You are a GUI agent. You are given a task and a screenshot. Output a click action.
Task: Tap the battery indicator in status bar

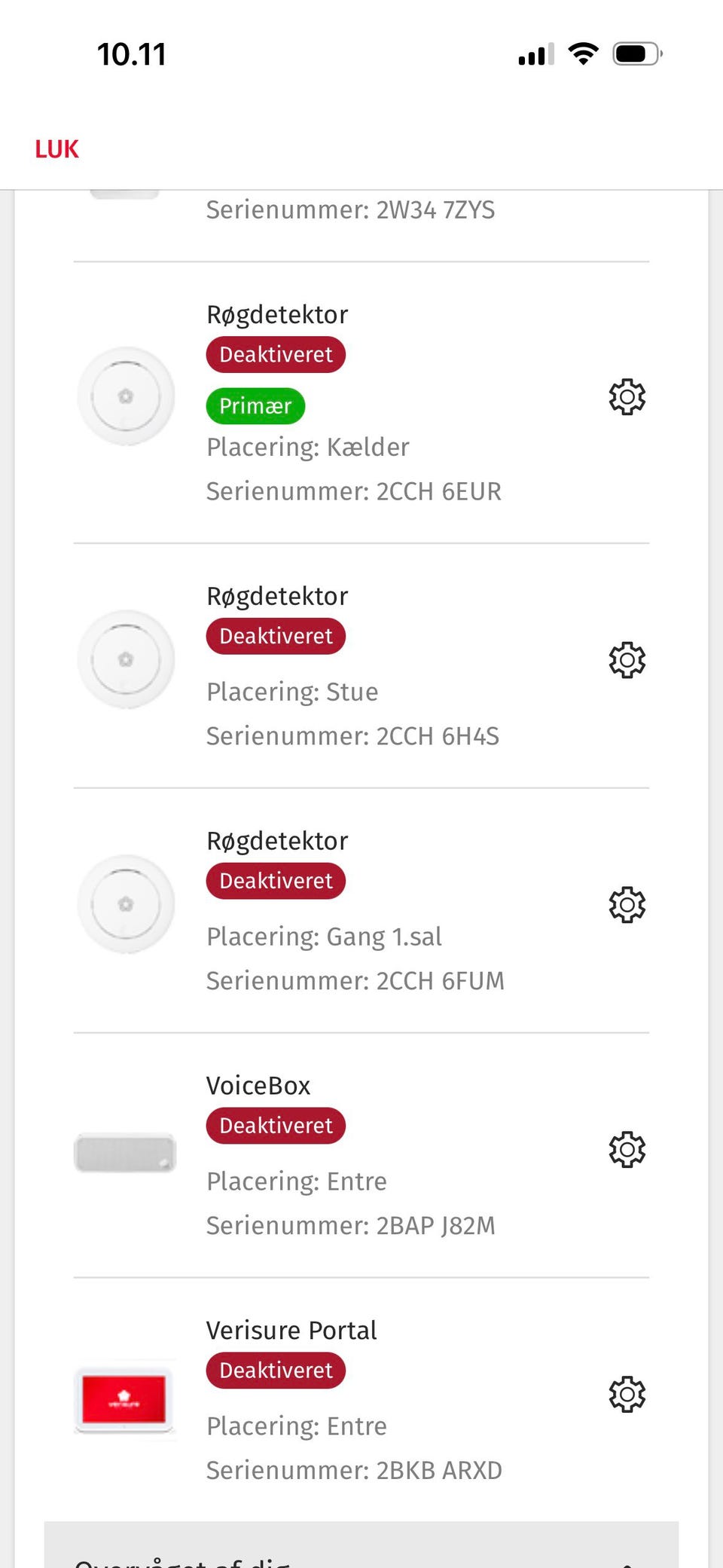pyautogui.click(x=635, y=52)
